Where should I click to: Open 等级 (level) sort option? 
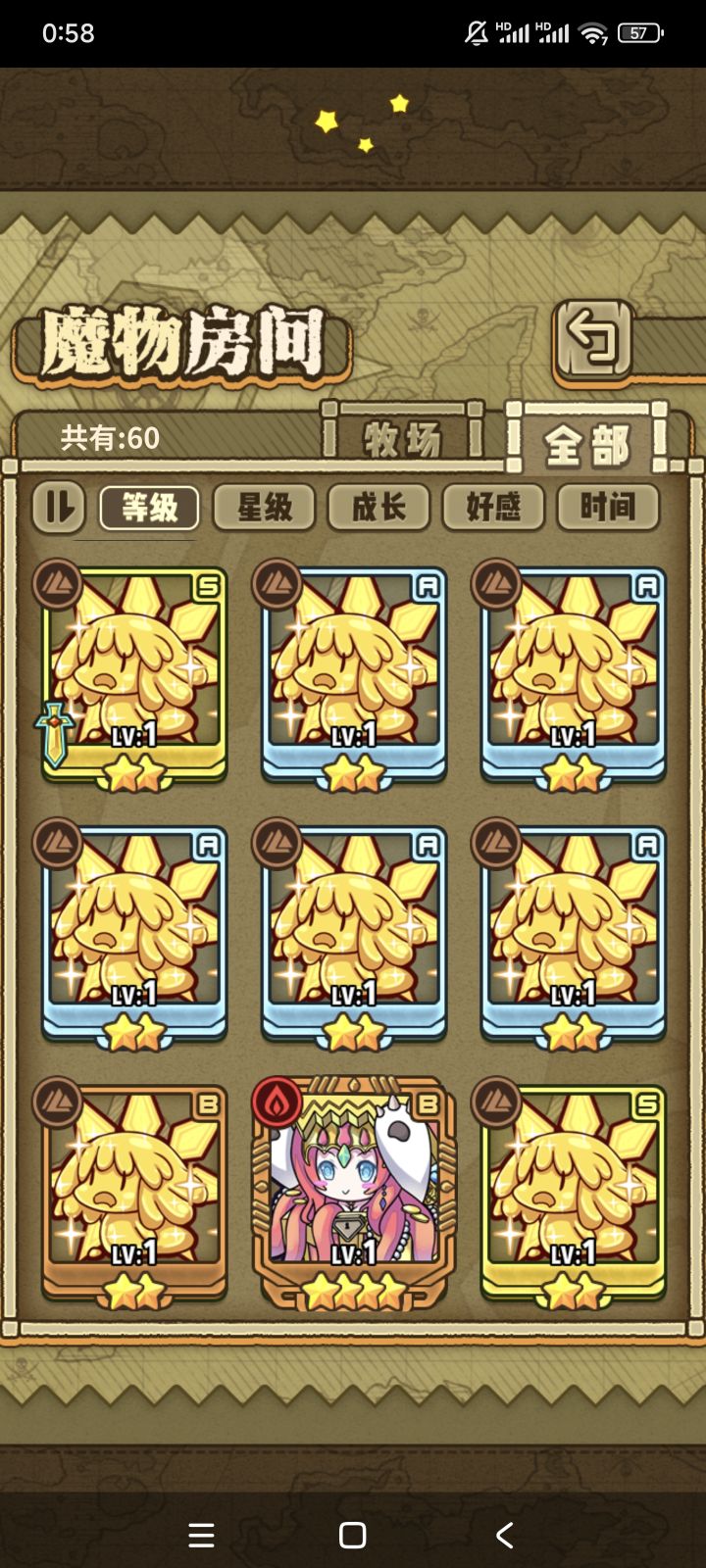coord(148,509)
